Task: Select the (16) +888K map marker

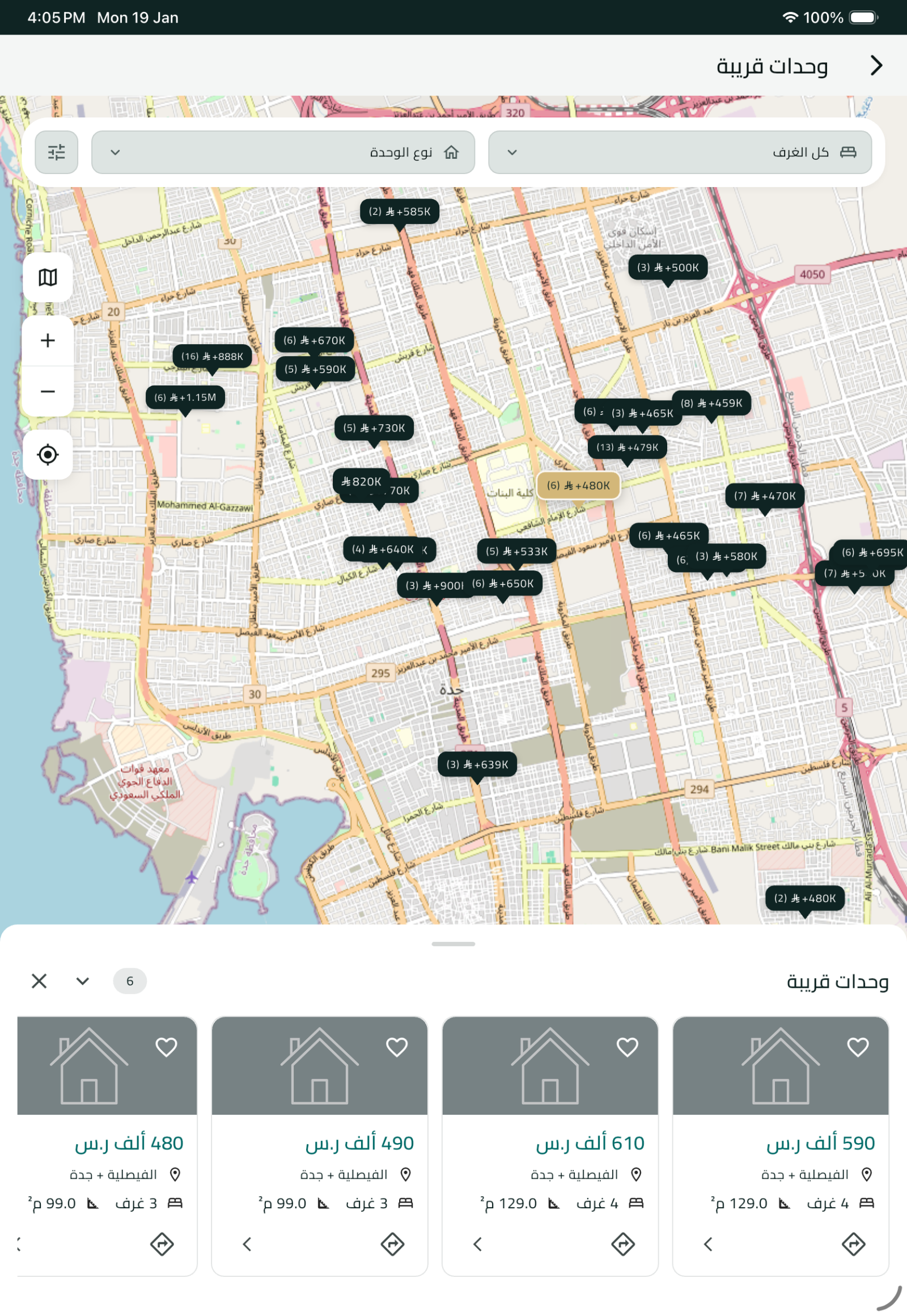Action: pyautogui.click(x=212, y=357)
